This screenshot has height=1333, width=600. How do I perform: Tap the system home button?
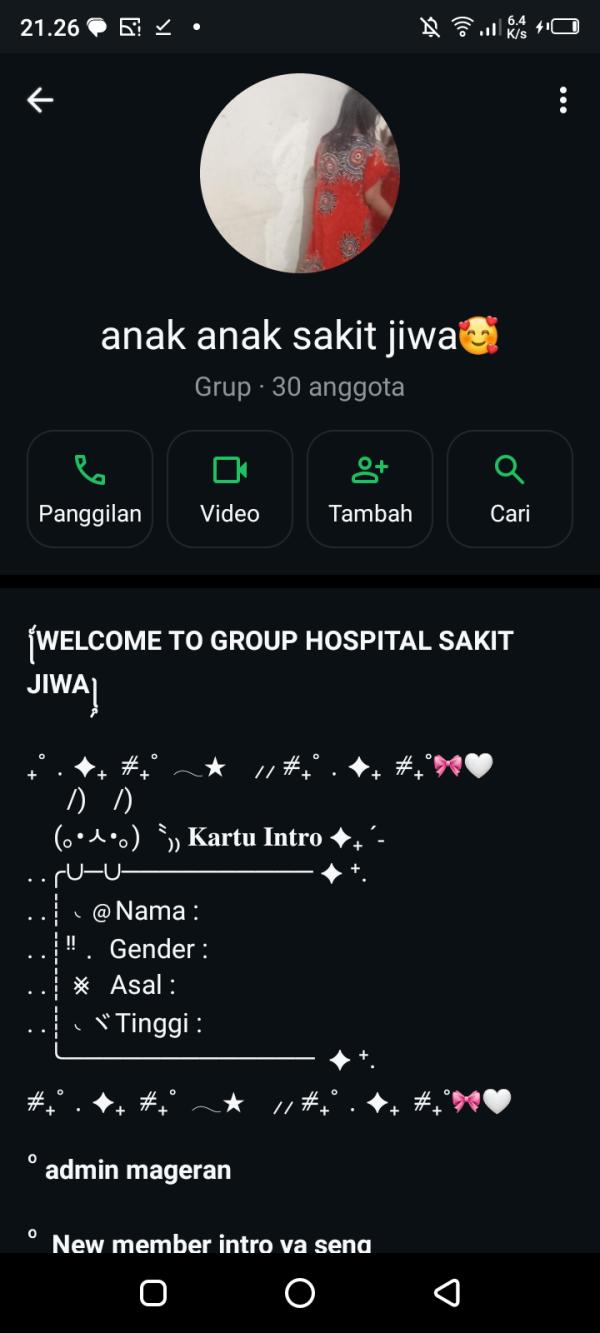click(300, 1293)
